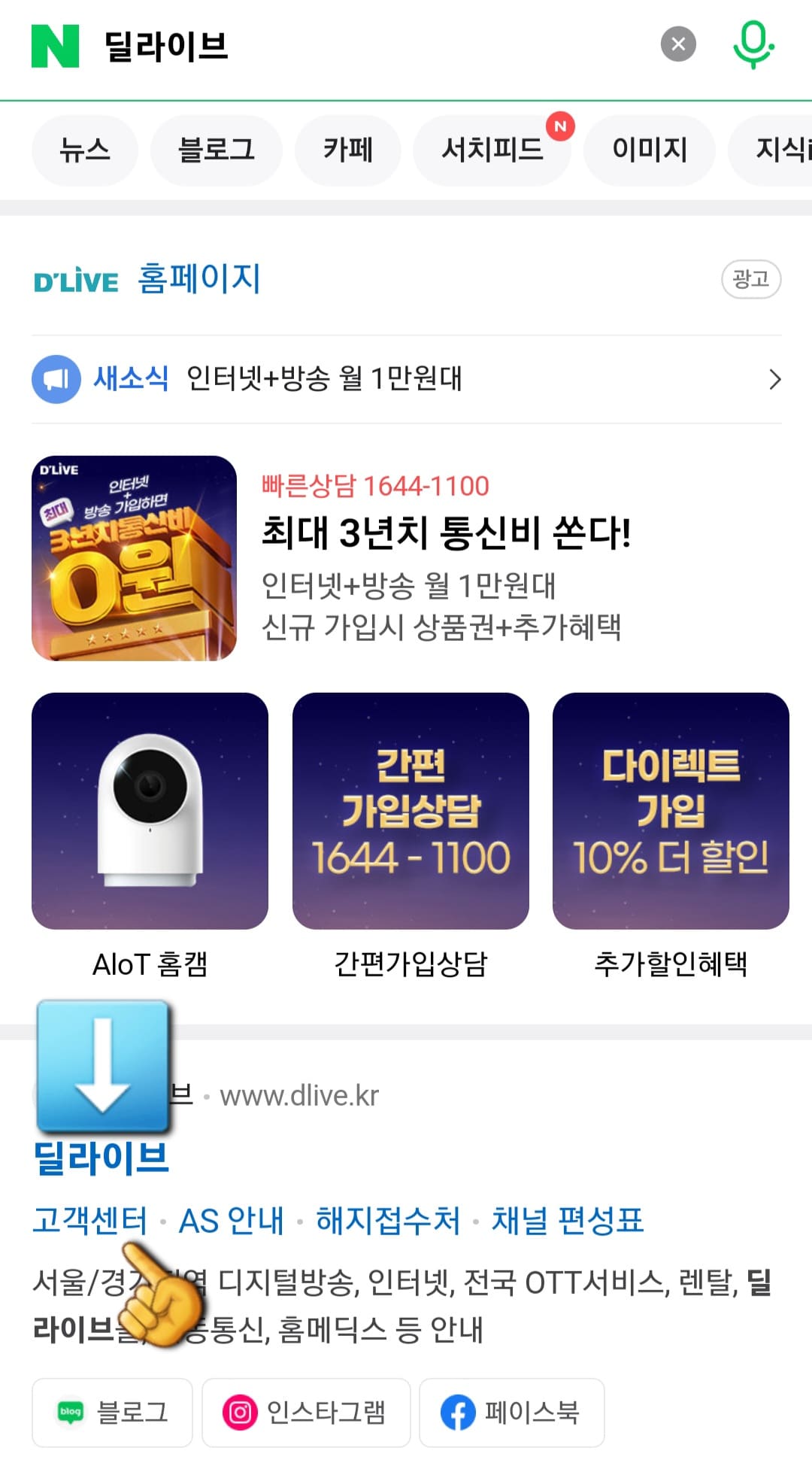The width and height of the screenshot is (812, 1469).
Task: Click the D'LIVE brand logo
Action: click(x=74, y=280)
